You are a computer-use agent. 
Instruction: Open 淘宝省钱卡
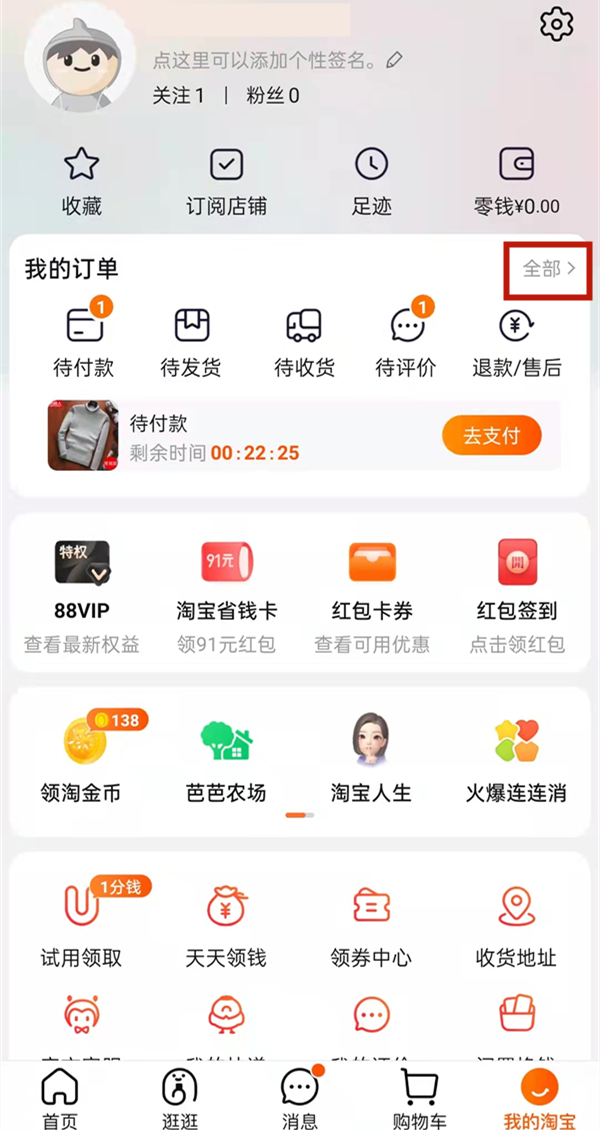pos(226,597)
